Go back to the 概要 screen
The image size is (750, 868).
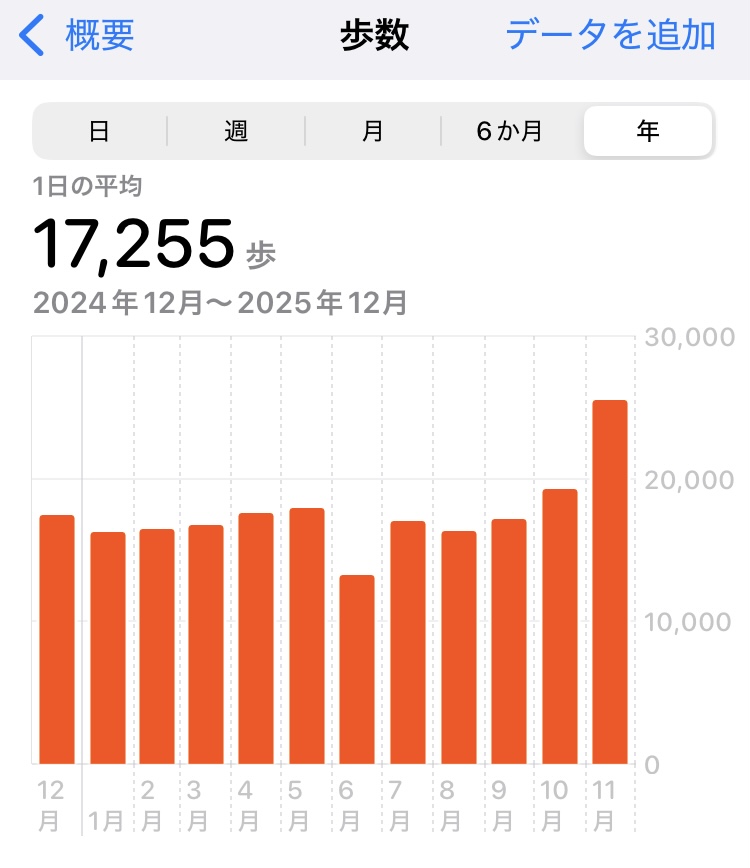click(78, 36)
